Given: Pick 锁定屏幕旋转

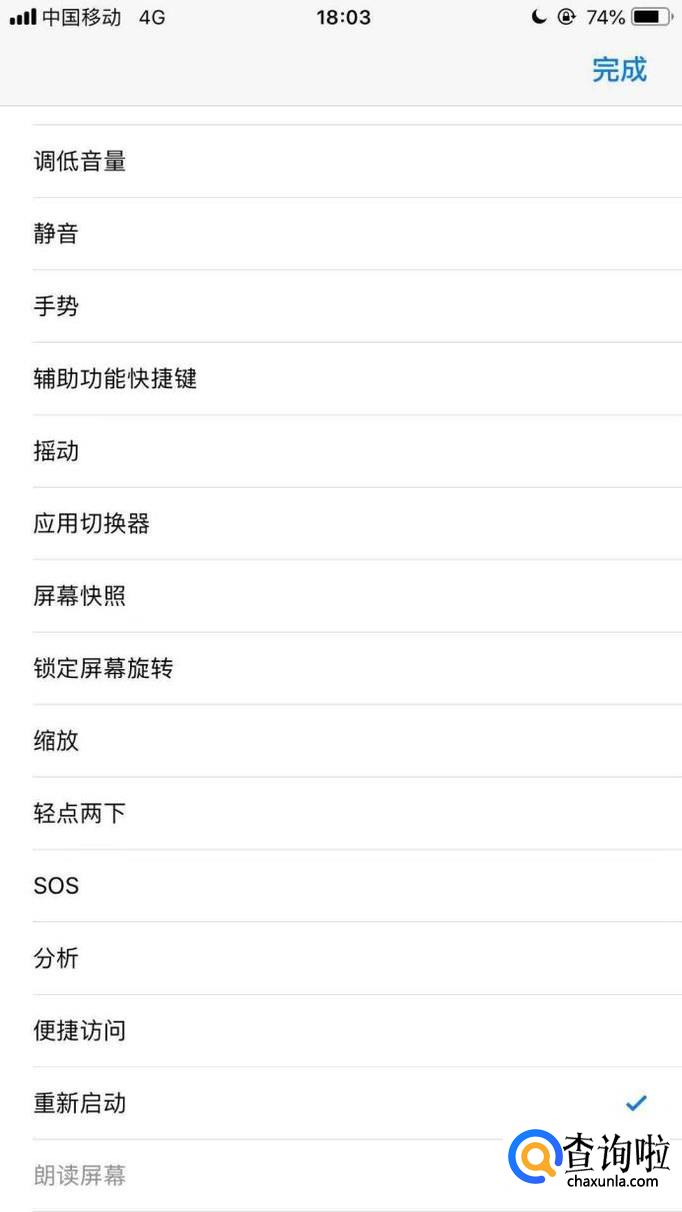Looking at the screenshot, I should coord(341,668).
